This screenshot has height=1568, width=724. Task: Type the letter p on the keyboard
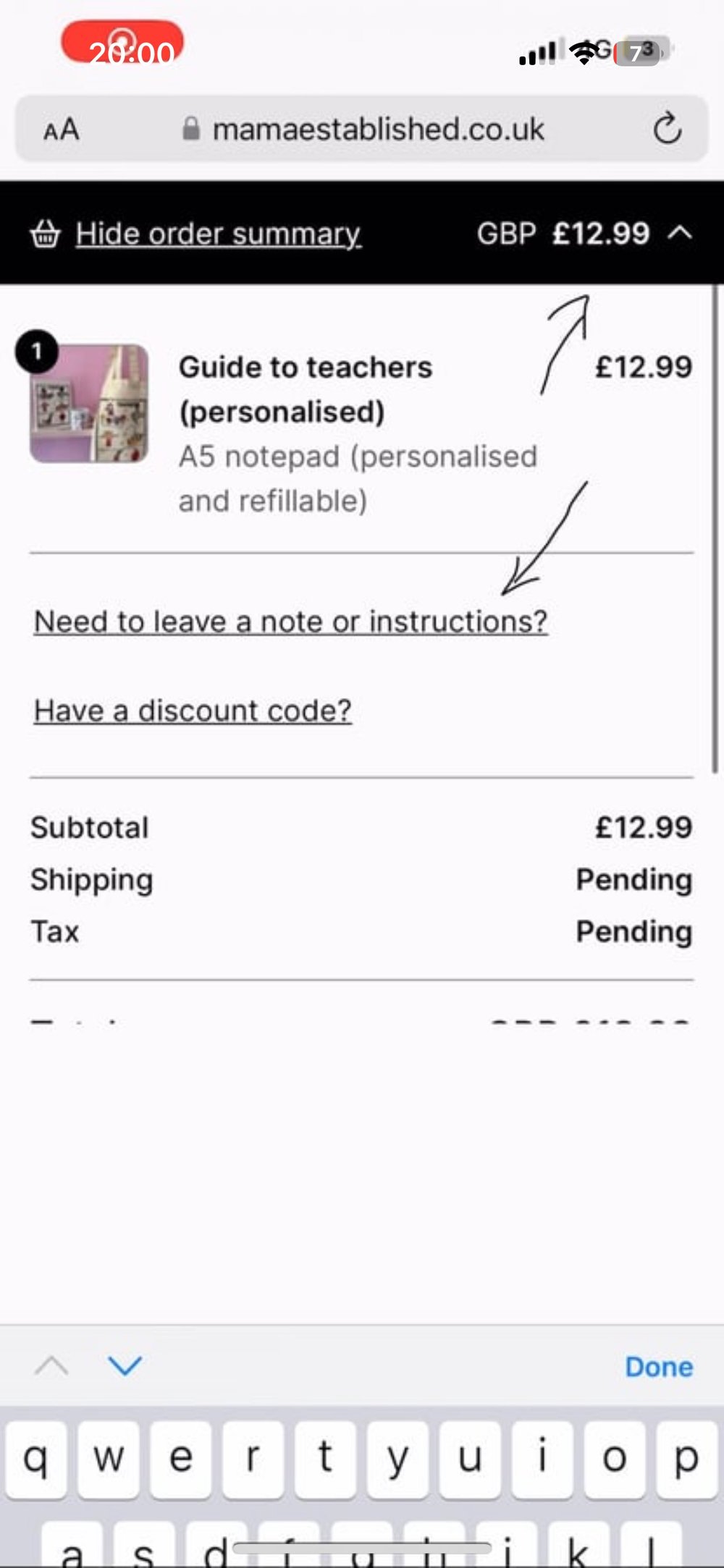(686, 1458)
